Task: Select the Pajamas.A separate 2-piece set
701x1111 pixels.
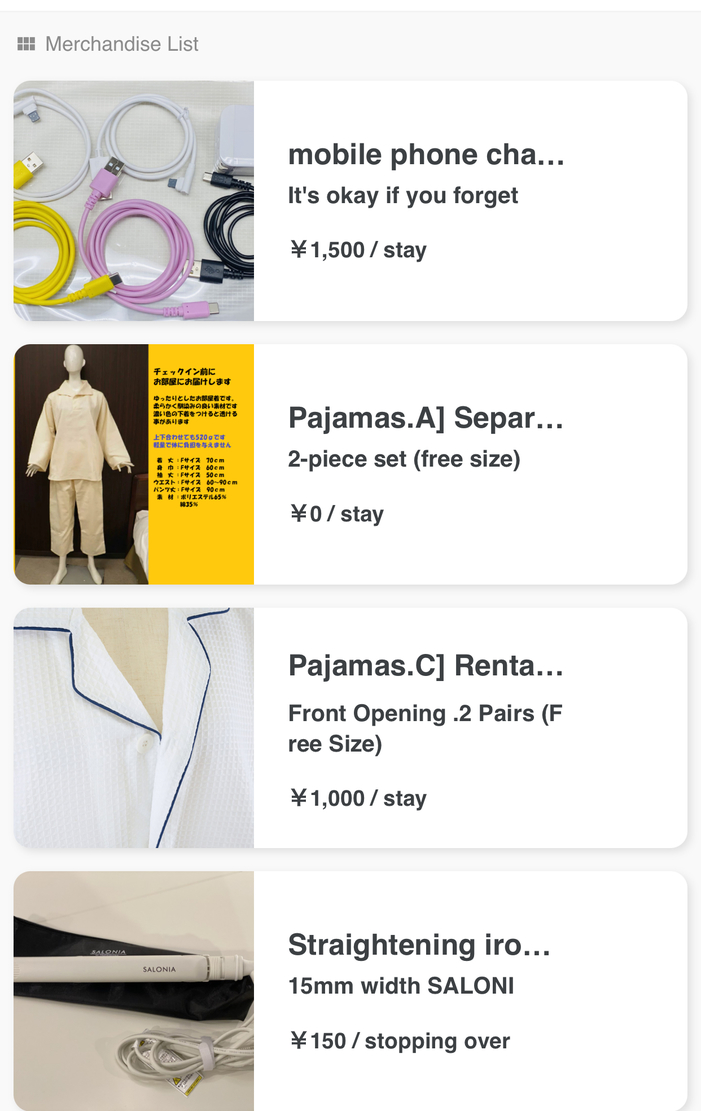Action: 350,465
